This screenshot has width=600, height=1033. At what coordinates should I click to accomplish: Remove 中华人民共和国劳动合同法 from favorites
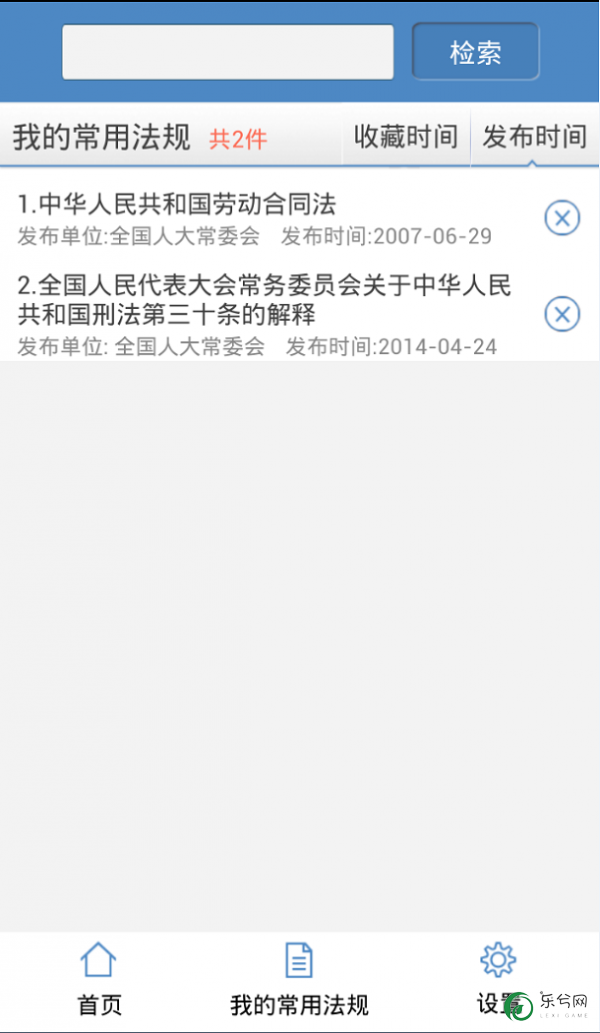[562, 218]
